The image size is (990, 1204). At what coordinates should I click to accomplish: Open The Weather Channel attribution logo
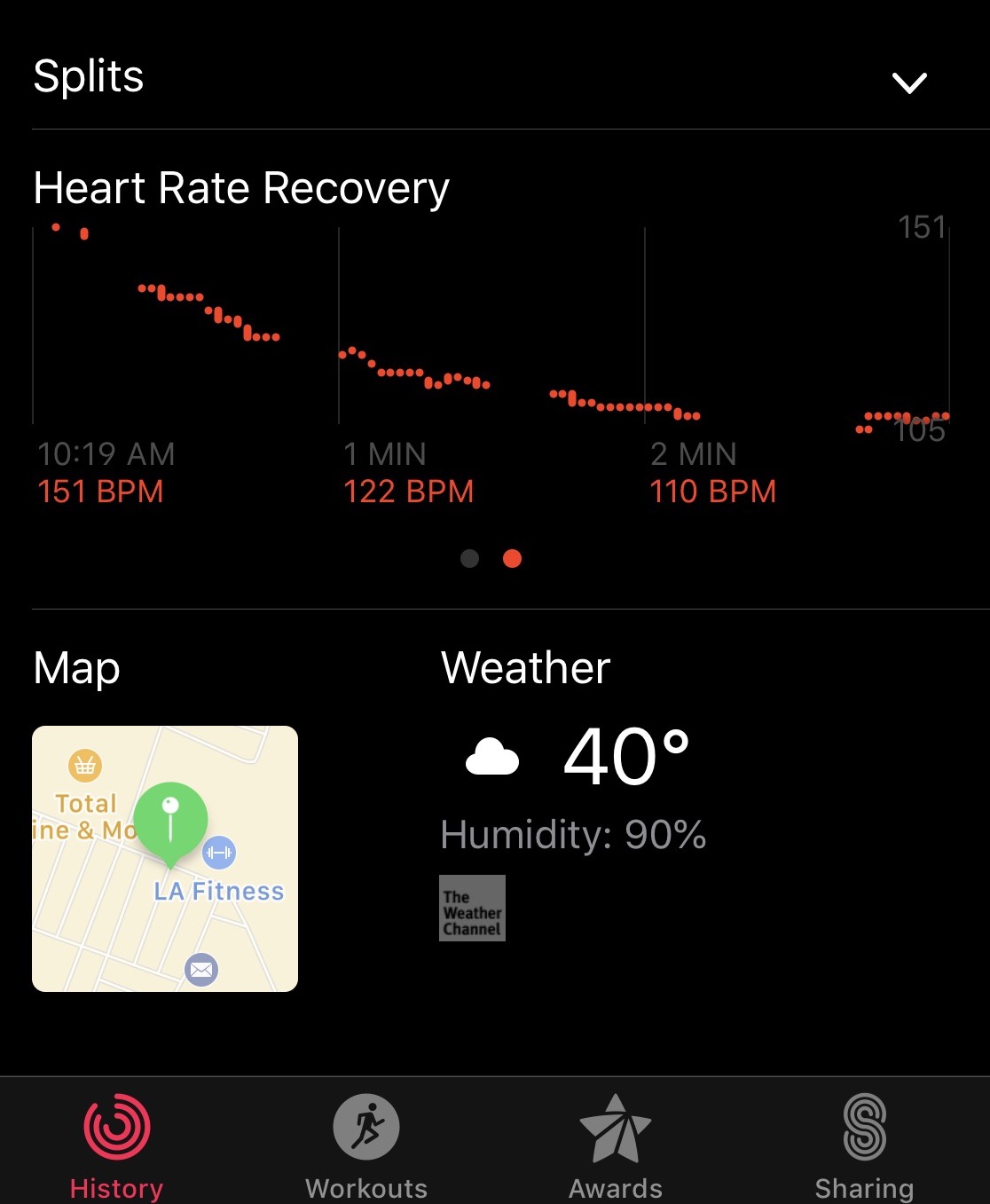pyautogui.click(x=472, y=908)
